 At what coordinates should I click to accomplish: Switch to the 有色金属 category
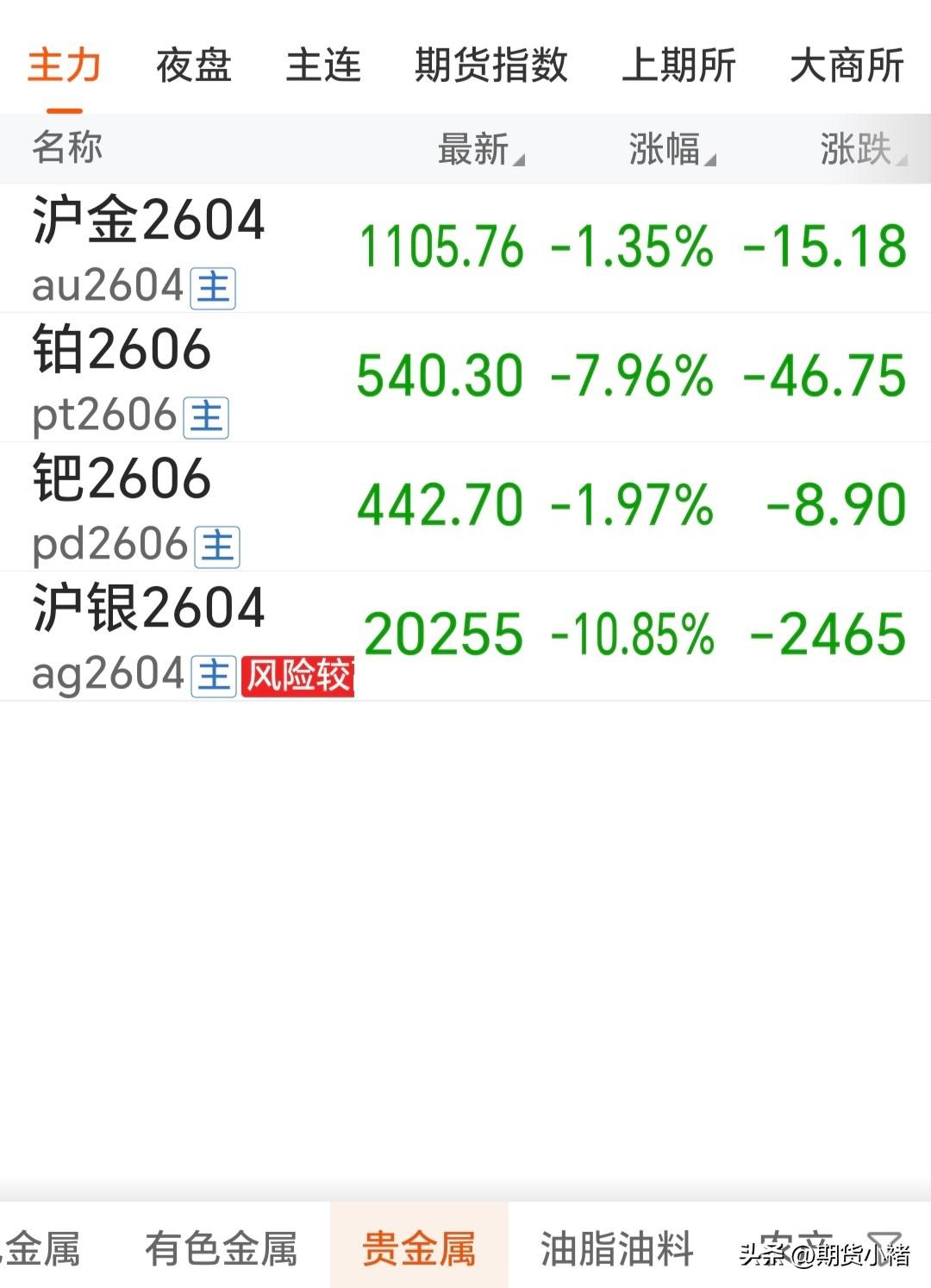221,1247
